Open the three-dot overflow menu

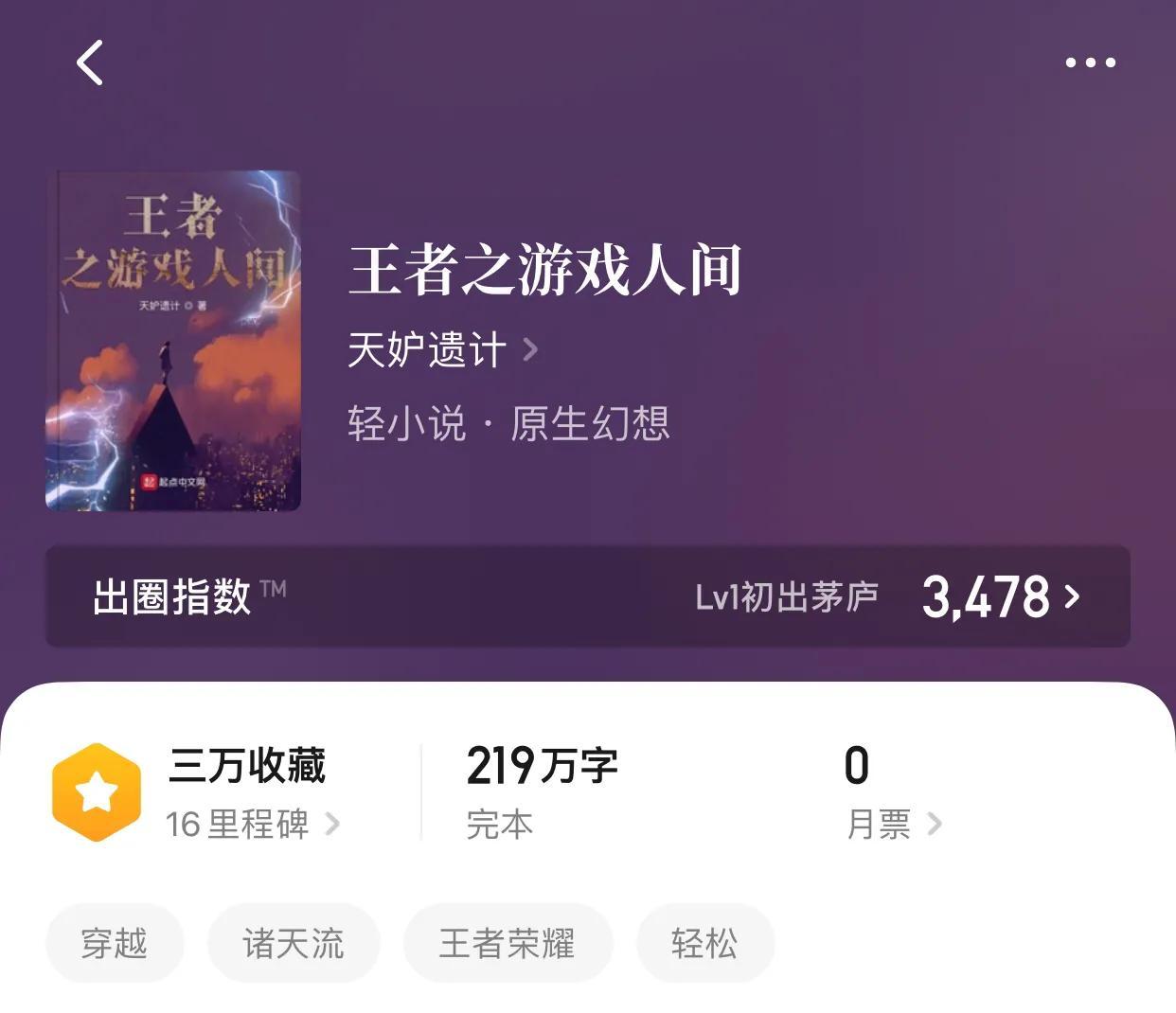(x=1090, y=63)
